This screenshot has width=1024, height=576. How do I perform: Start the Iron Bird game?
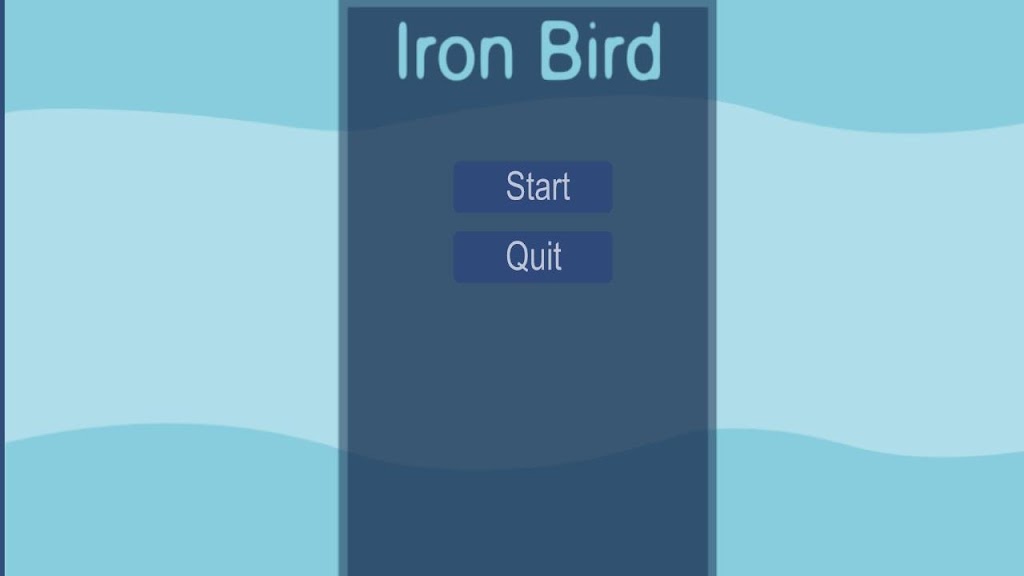pos(533,187)
